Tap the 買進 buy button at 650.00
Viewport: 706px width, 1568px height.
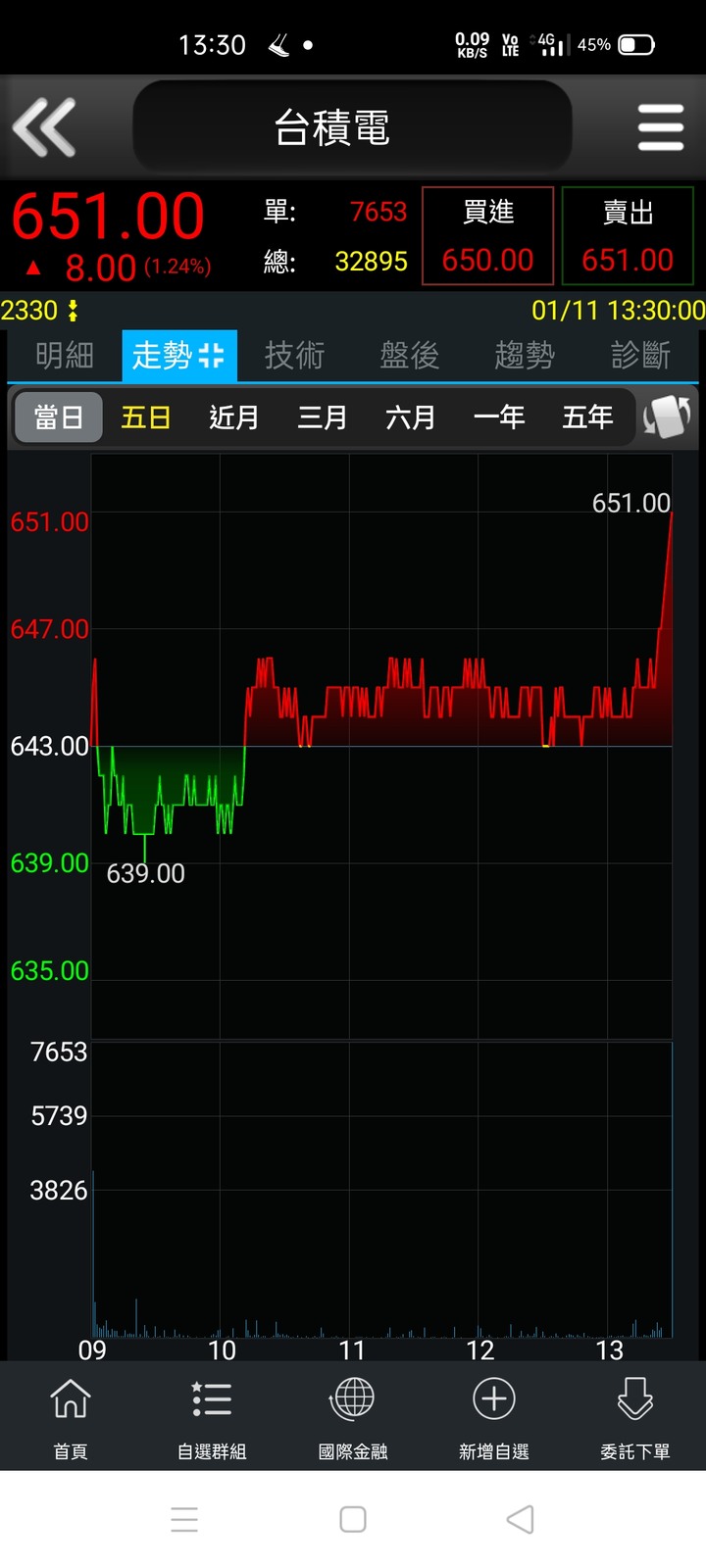[487, 236]
